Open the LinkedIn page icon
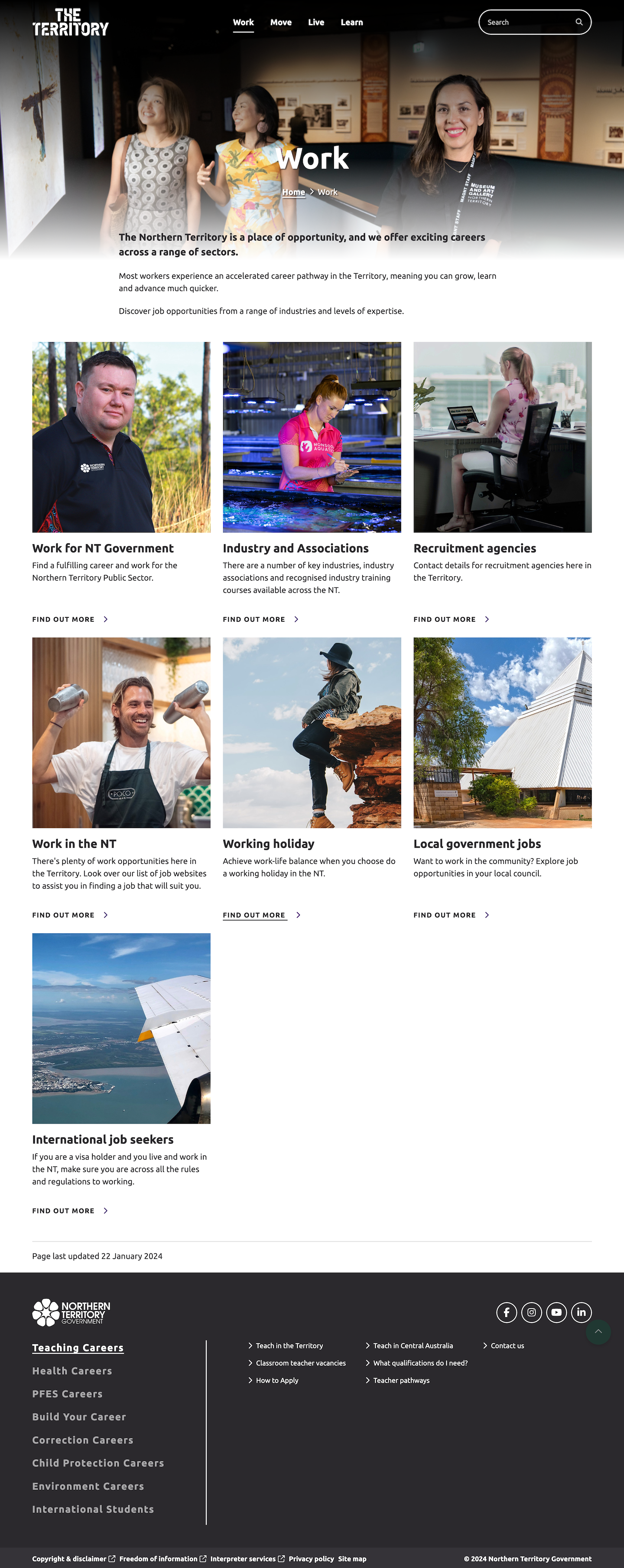The width and height of the screenshot is (624, 1568). 581,1312
